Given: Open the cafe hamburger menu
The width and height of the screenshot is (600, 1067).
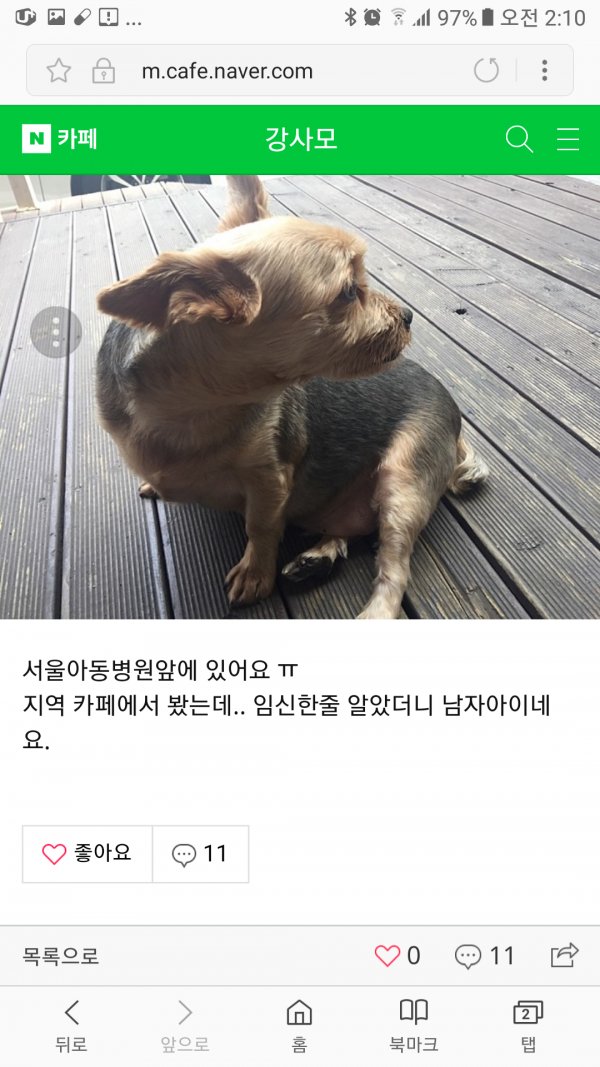Looking at the screenshot, I should [x=568, y=139].
